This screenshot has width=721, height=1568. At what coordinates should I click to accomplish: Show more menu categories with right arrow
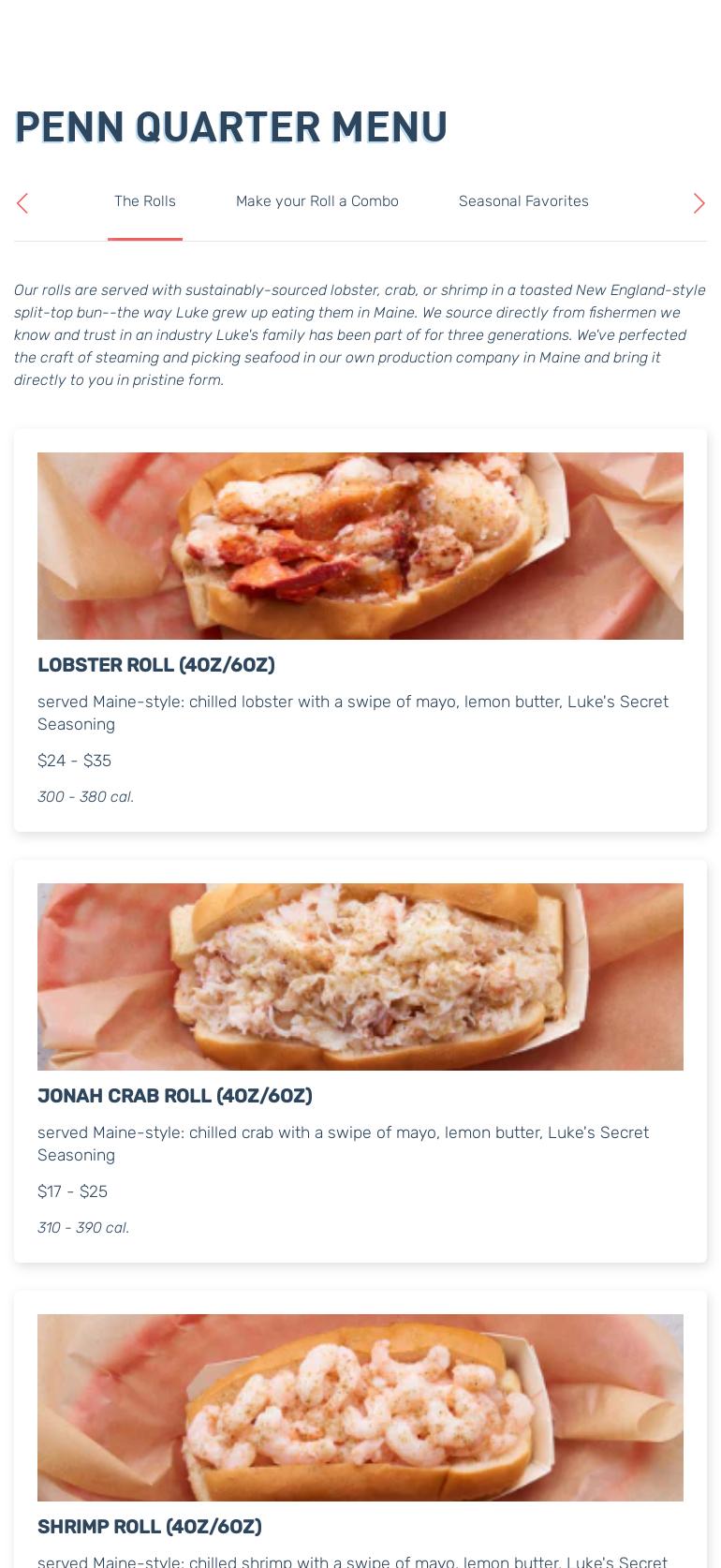point(699,203)
